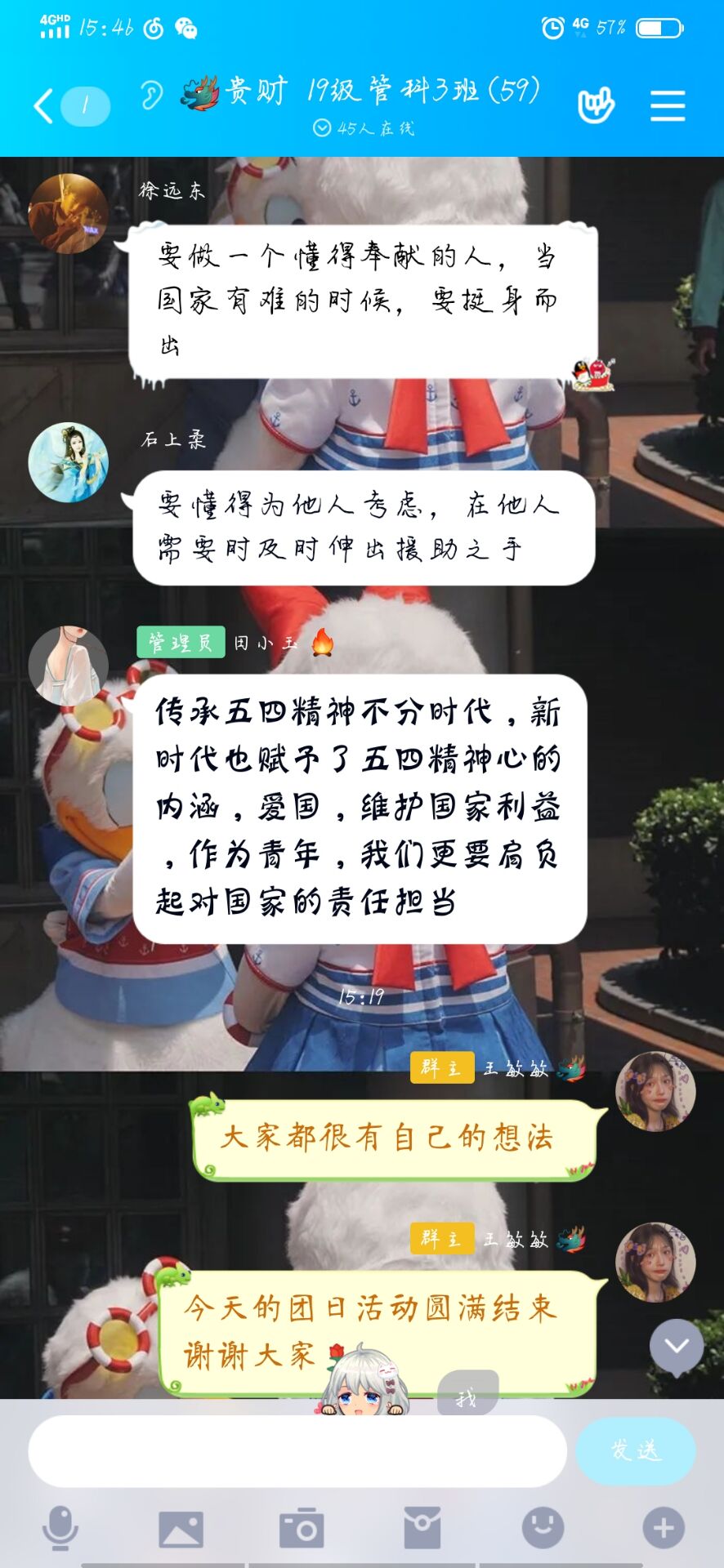Open the camera to take a photo
Viewport: 724px width, 1568px height.
pyautogui.click(x=301, y=1528)
